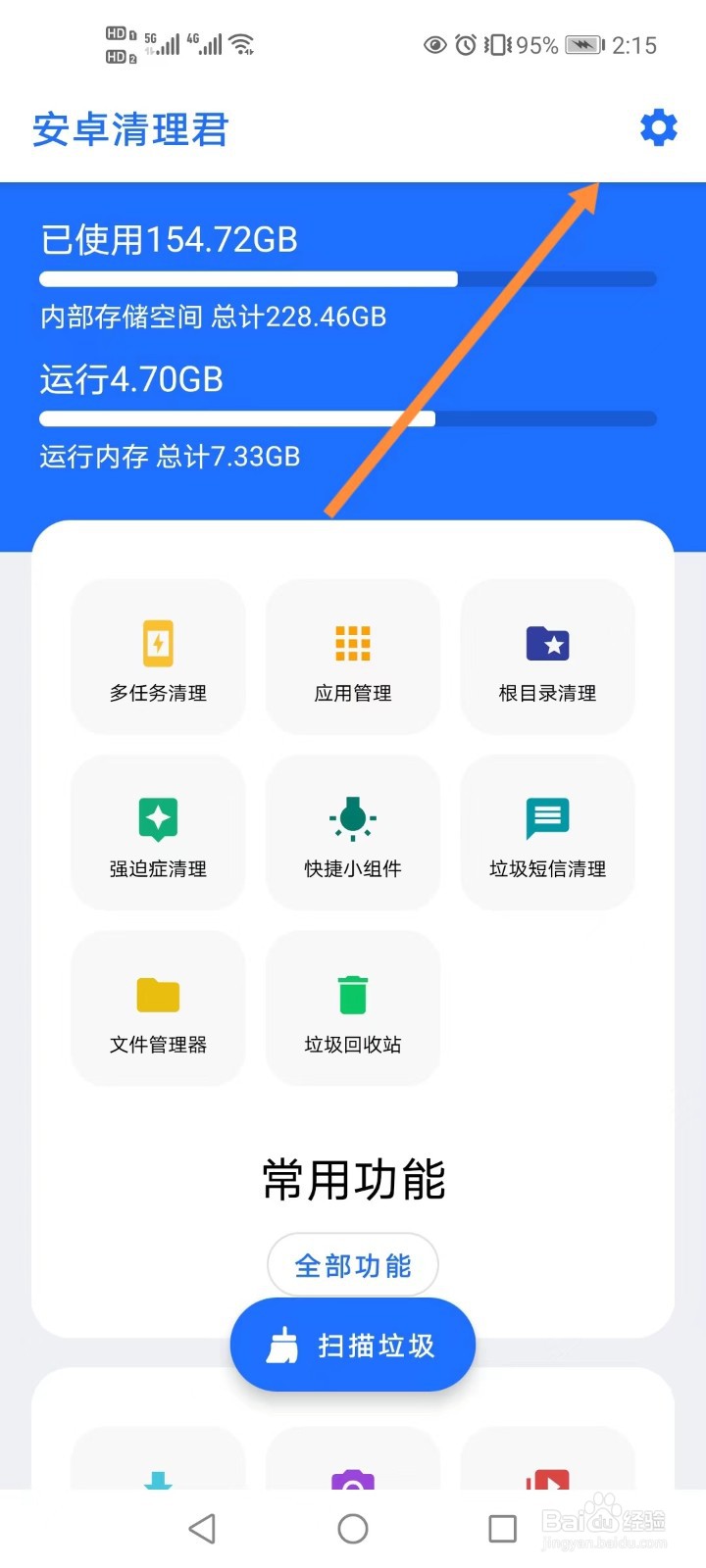Screen dimensions: 706x1568
Task: Select 根目录清理 root directory cleaning
Action: tap(546, 657)
